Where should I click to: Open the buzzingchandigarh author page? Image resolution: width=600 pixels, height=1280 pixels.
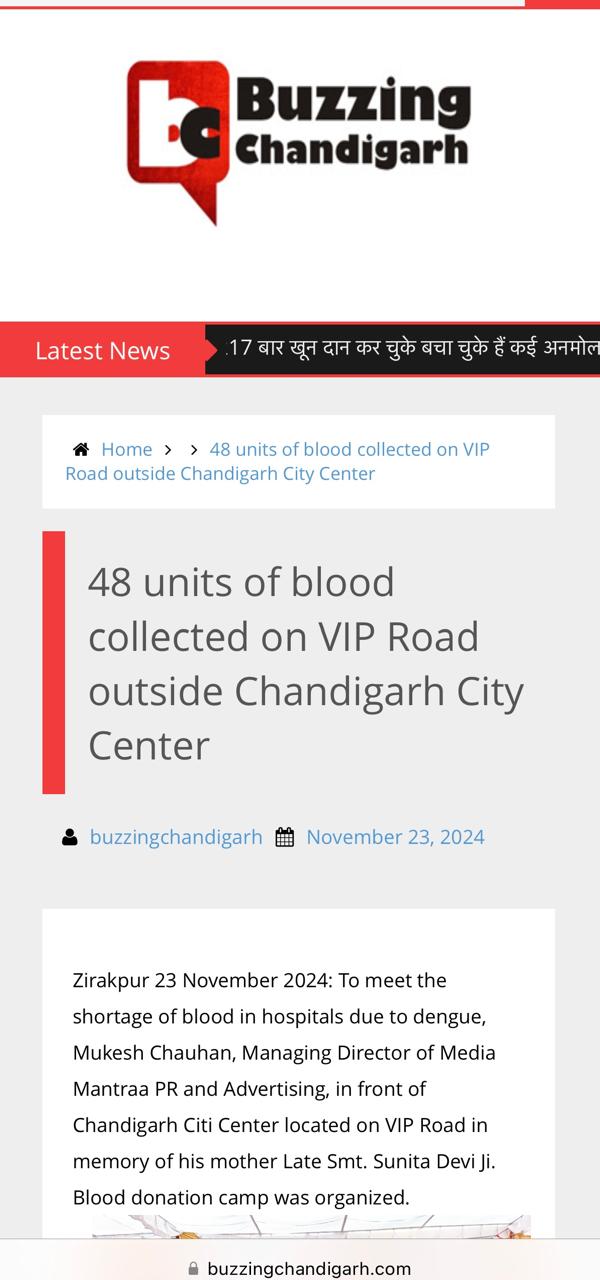click(x=176, y=837)
